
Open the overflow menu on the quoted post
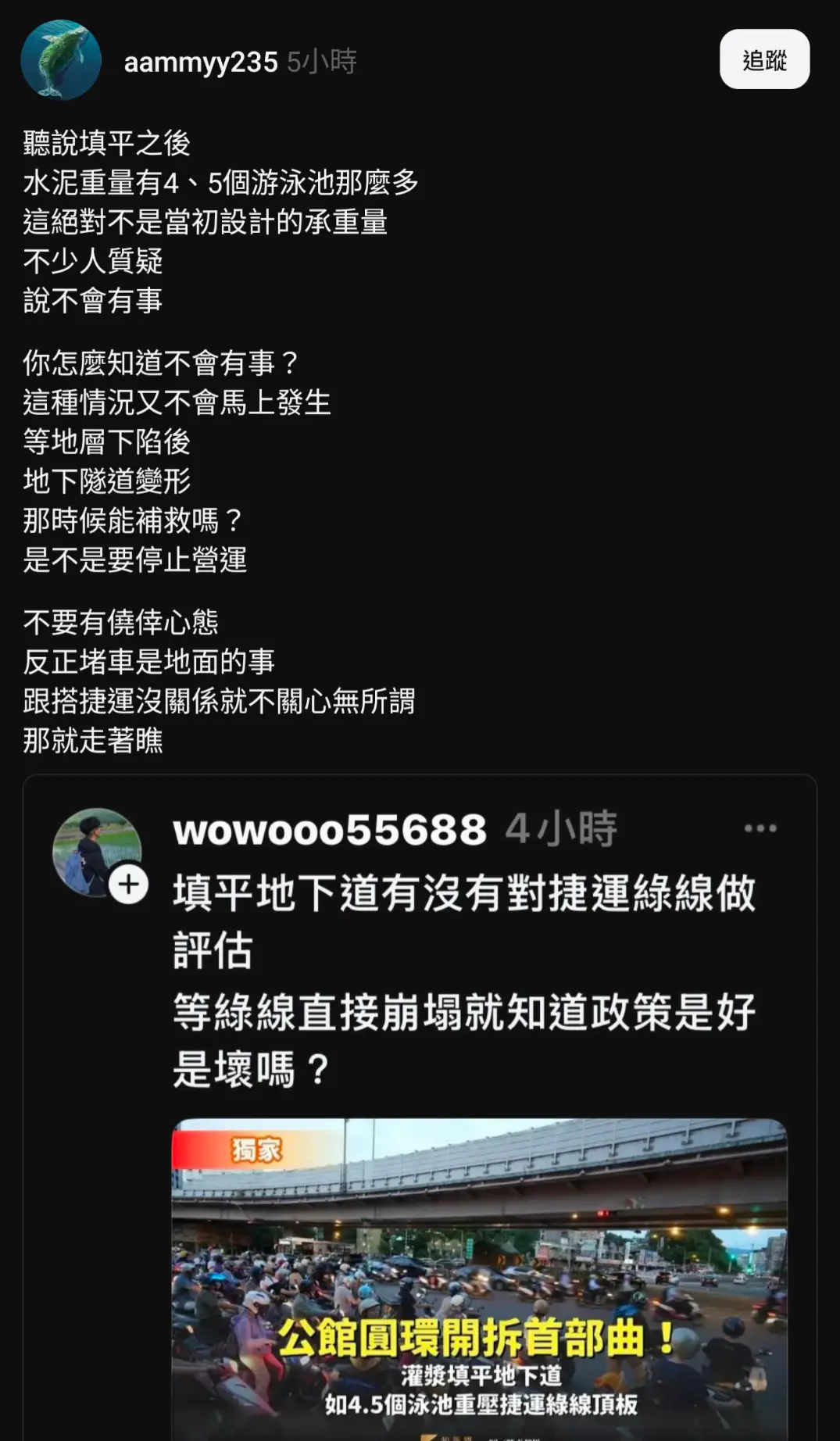tap(760, 828)
